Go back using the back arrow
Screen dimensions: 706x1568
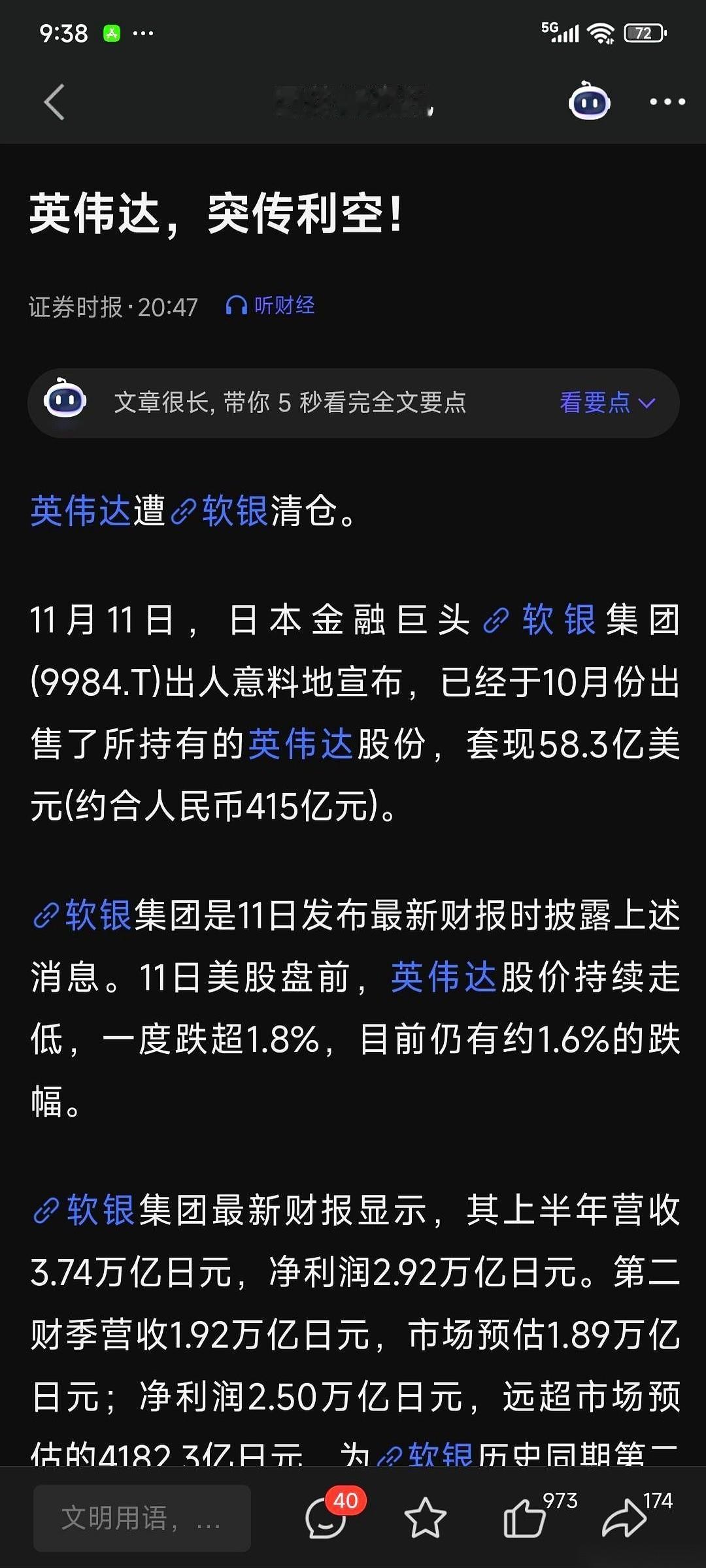click(x=54, y=102)
